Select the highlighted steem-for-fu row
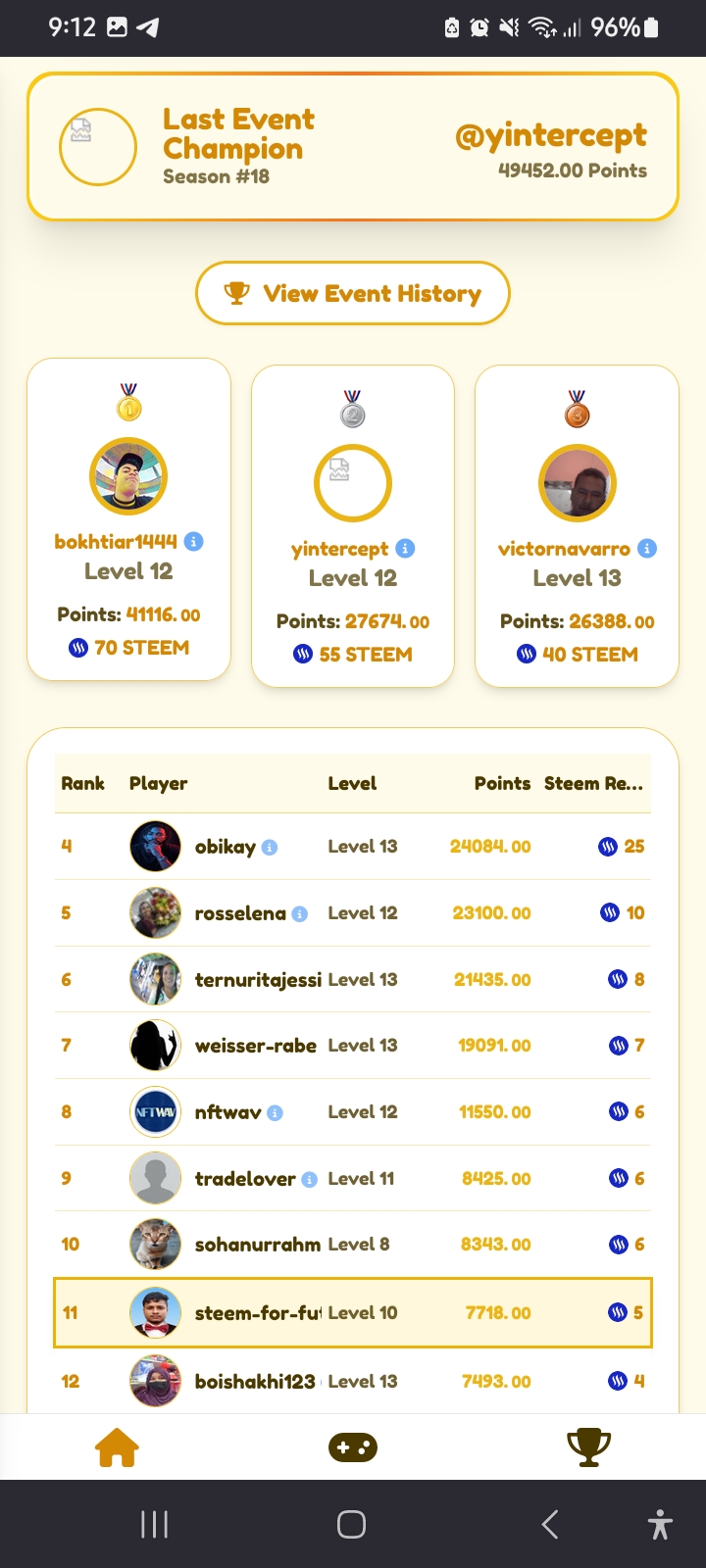This screenshot has height=1568, width=706. point(353,1312)
